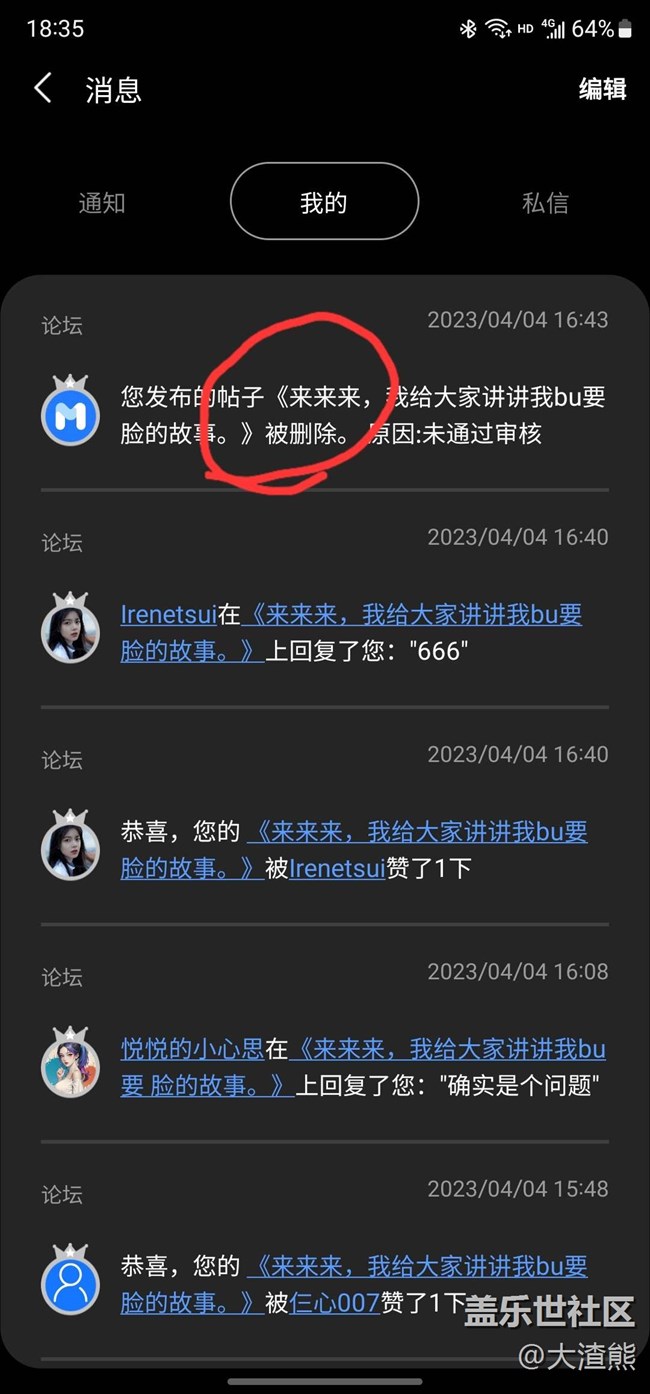Viewport: 650px width, 1394px height.
Task: Switch to the 通知 tab
Action: (x=102, y=203)
